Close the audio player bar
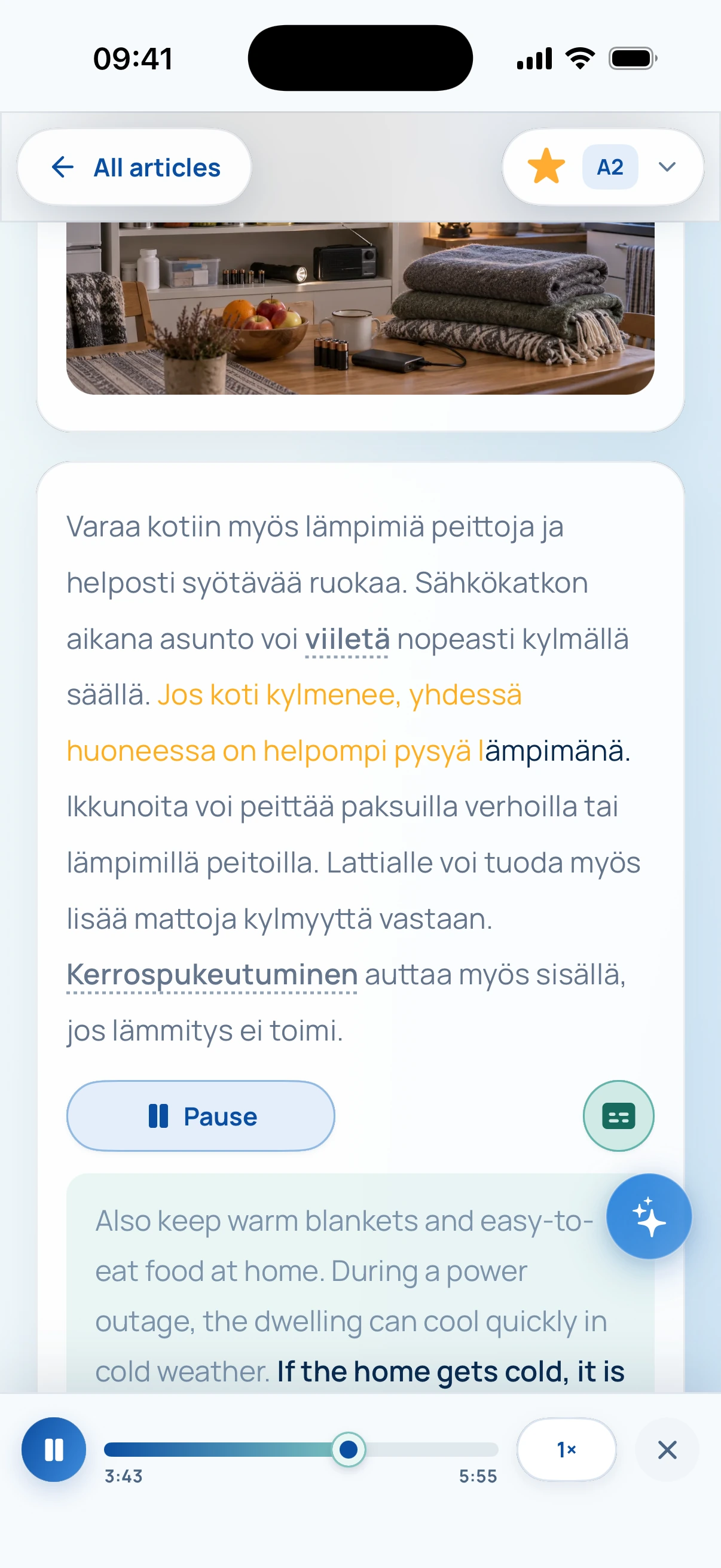This screenshot has width=721, height=1568. (x=667, y=1450)
